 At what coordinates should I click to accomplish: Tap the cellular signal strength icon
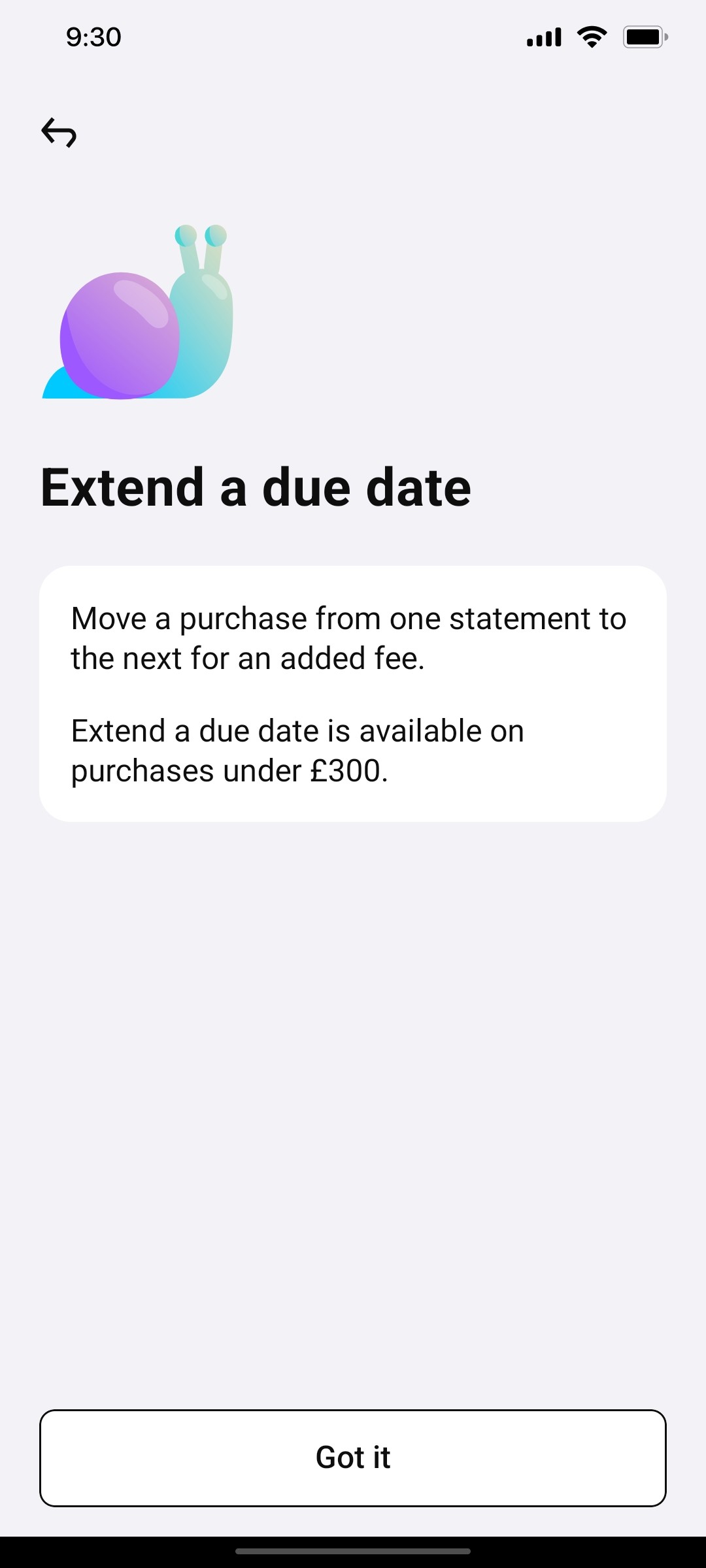tap(541, 37)
